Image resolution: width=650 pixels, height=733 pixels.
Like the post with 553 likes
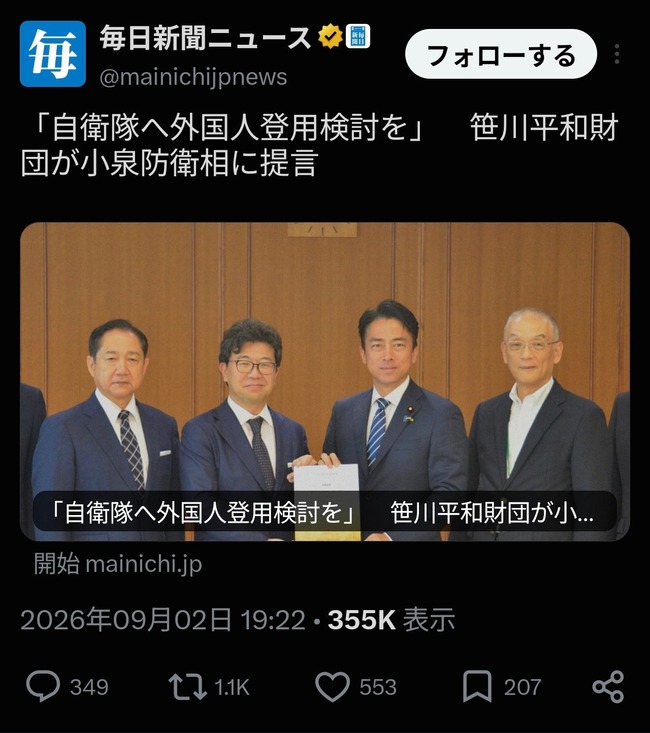(332, 686)
